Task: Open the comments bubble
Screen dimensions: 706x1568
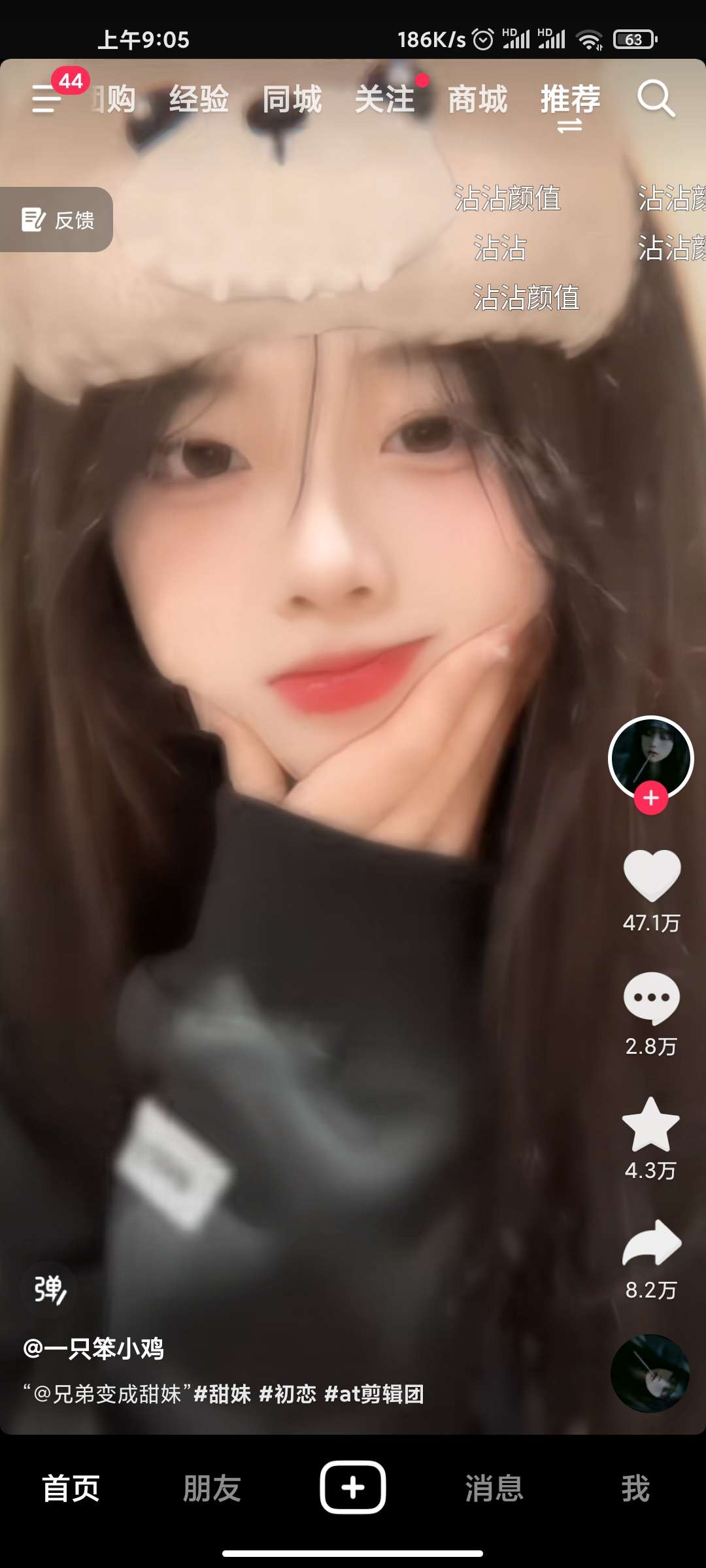Action: (652, 998)
